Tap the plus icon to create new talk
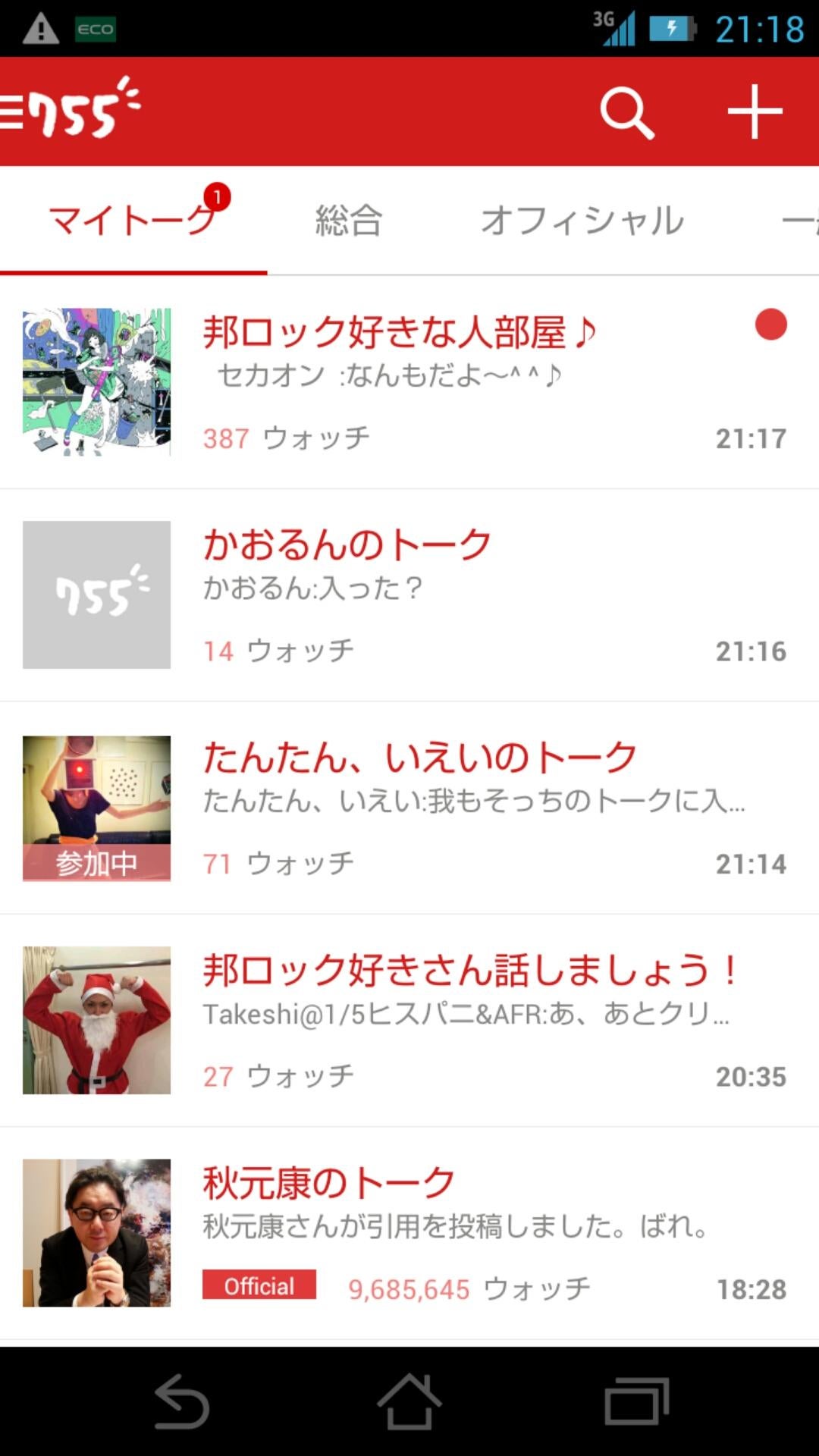This screenshot has width=819, height=1456. point(755,114)
